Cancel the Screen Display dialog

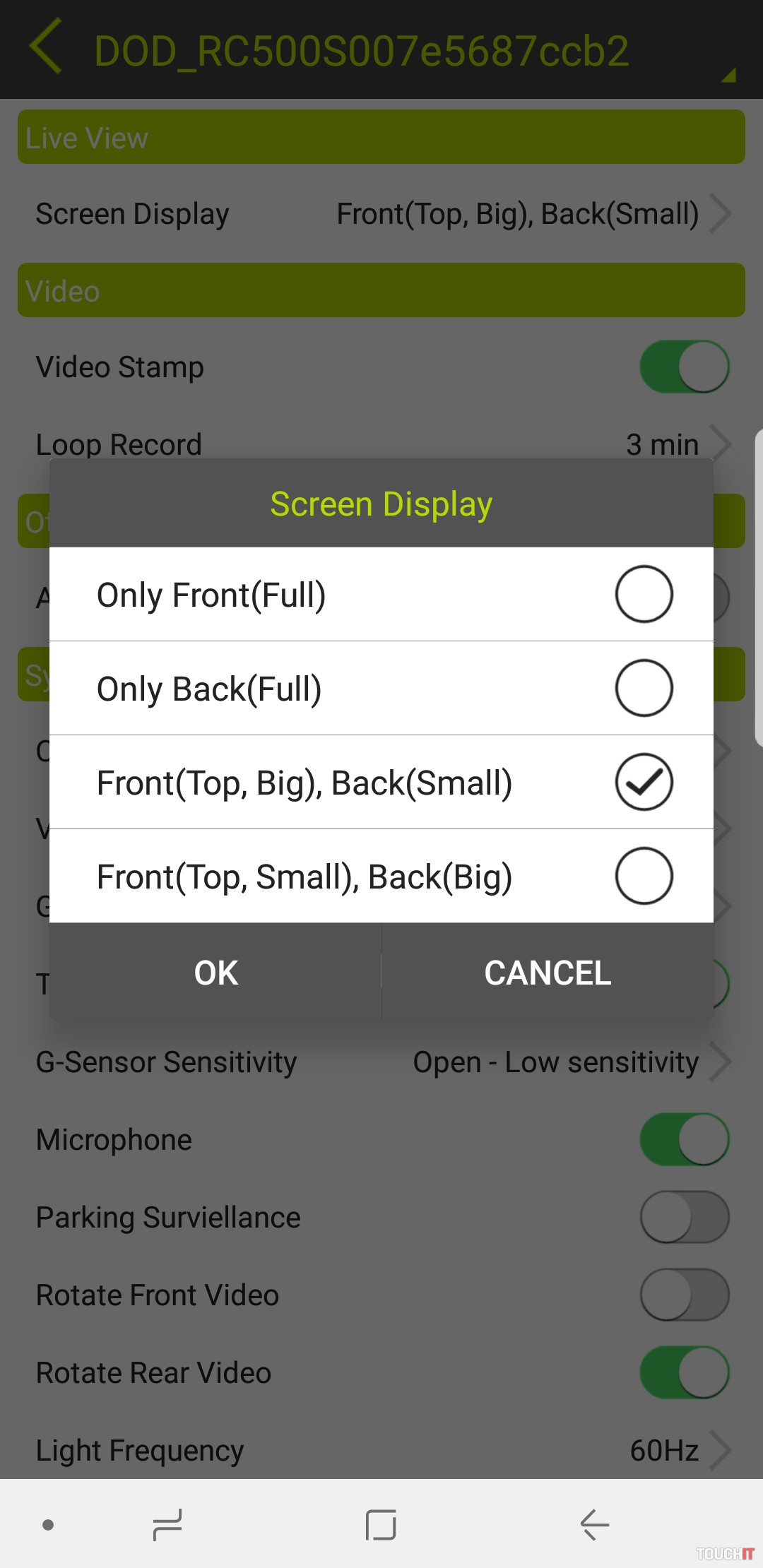point(548,973)
